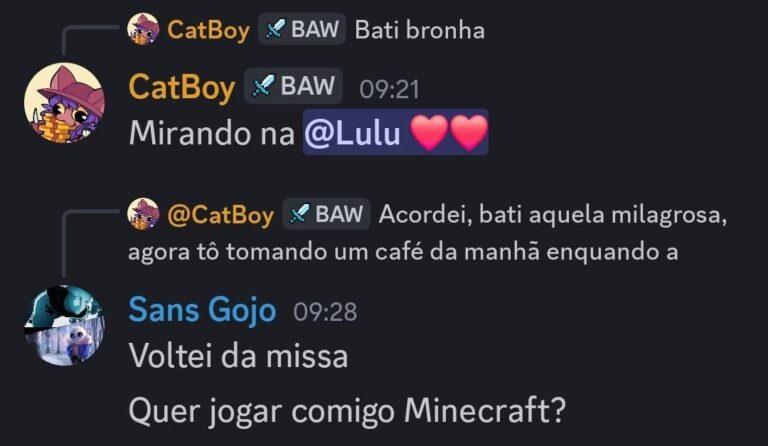Tap the Sans Gojo username
This screenshot has width=768, height=446.
[202, 310]
